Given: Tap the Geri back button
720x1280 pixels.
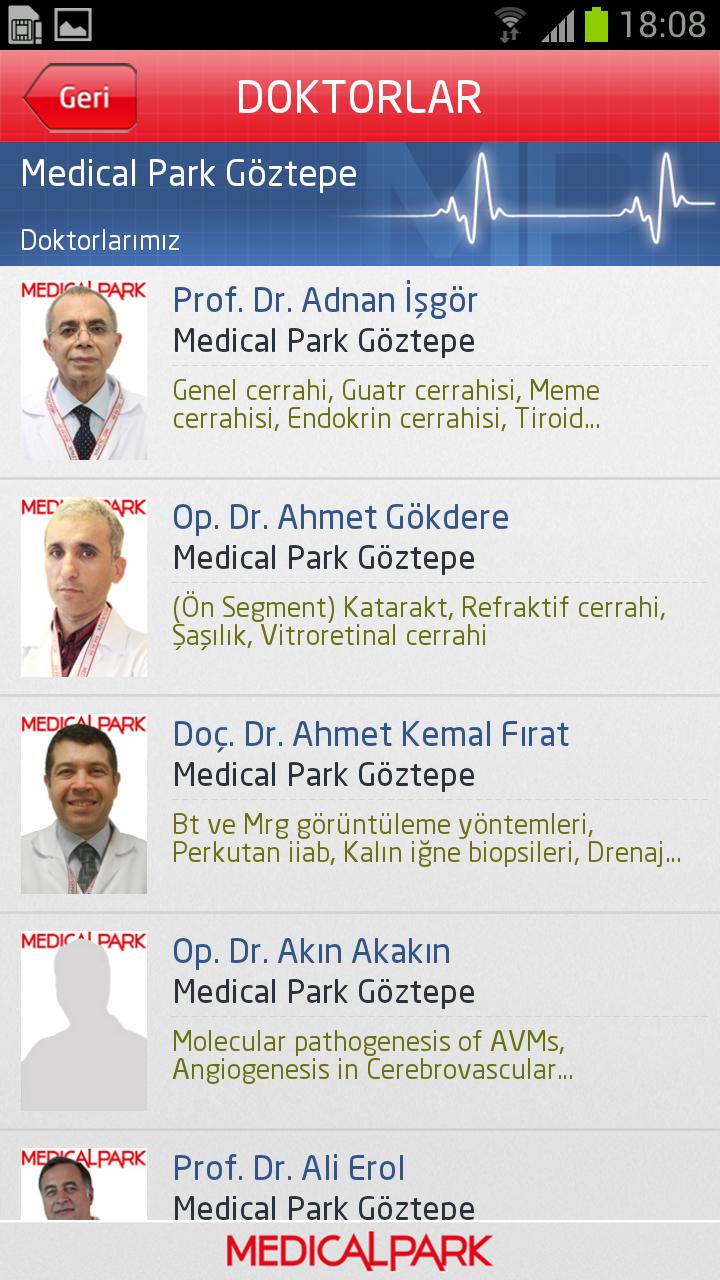Looking at the screenshot, I should tap(80, 97).
